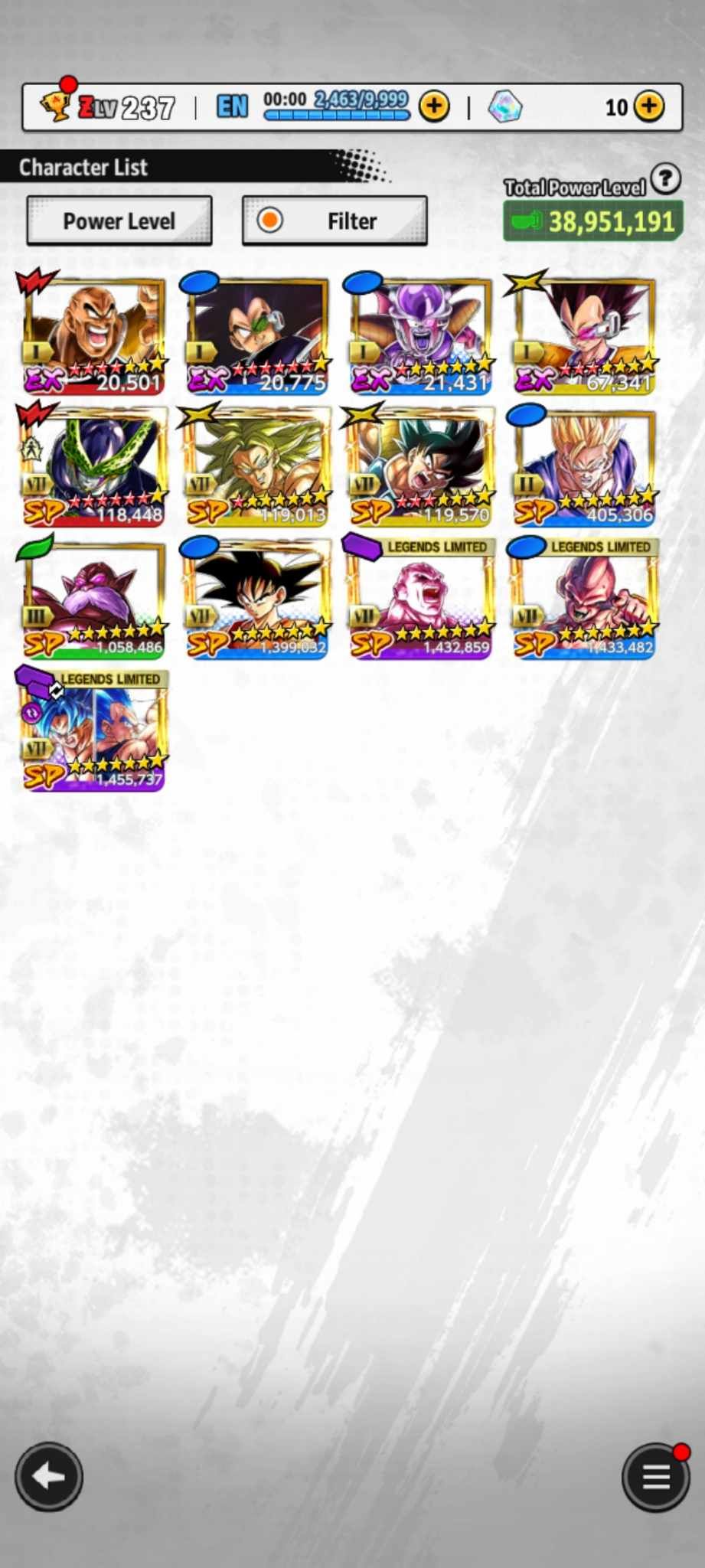Open the Power Level sort button
The height and width of the screenshot is (1568, 705).
[x=119, y=220]
